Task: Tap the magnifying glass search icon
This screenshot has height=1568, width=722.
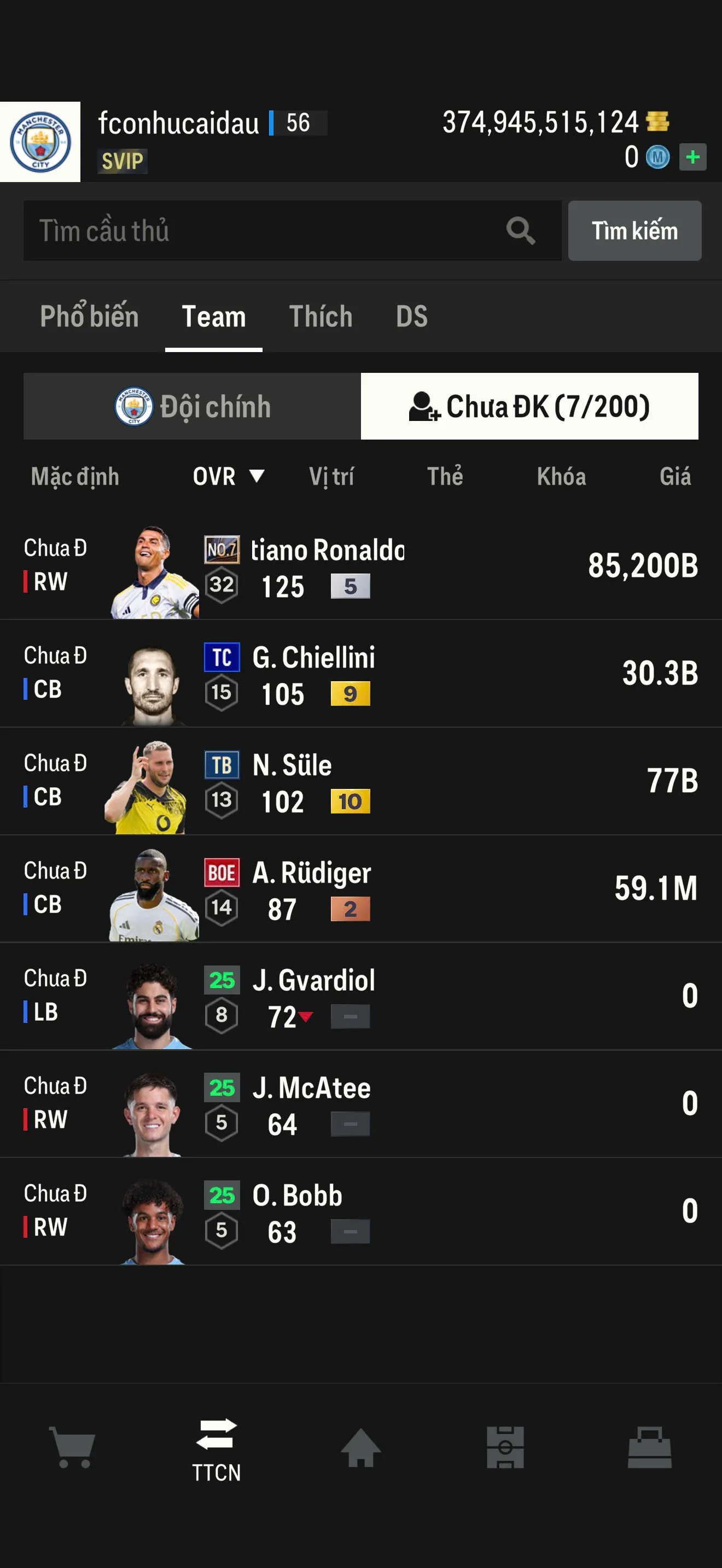Action: point(521,230)
